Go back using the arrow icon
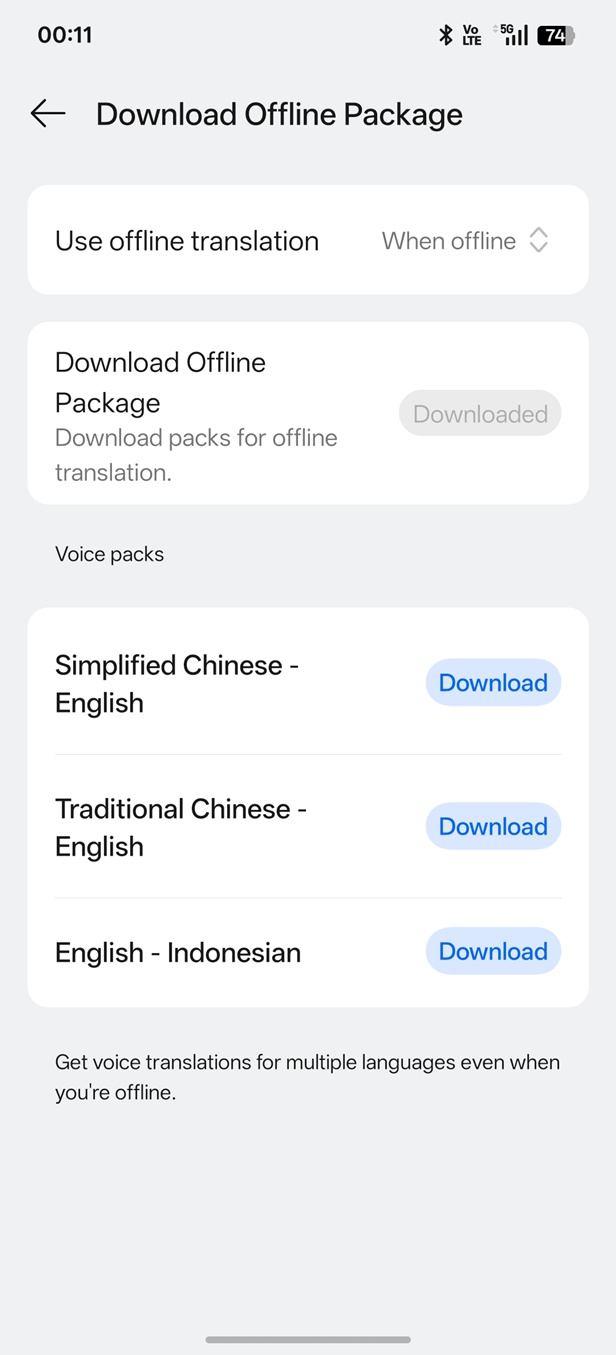The image size is (616, 1355). click(48, 114)
